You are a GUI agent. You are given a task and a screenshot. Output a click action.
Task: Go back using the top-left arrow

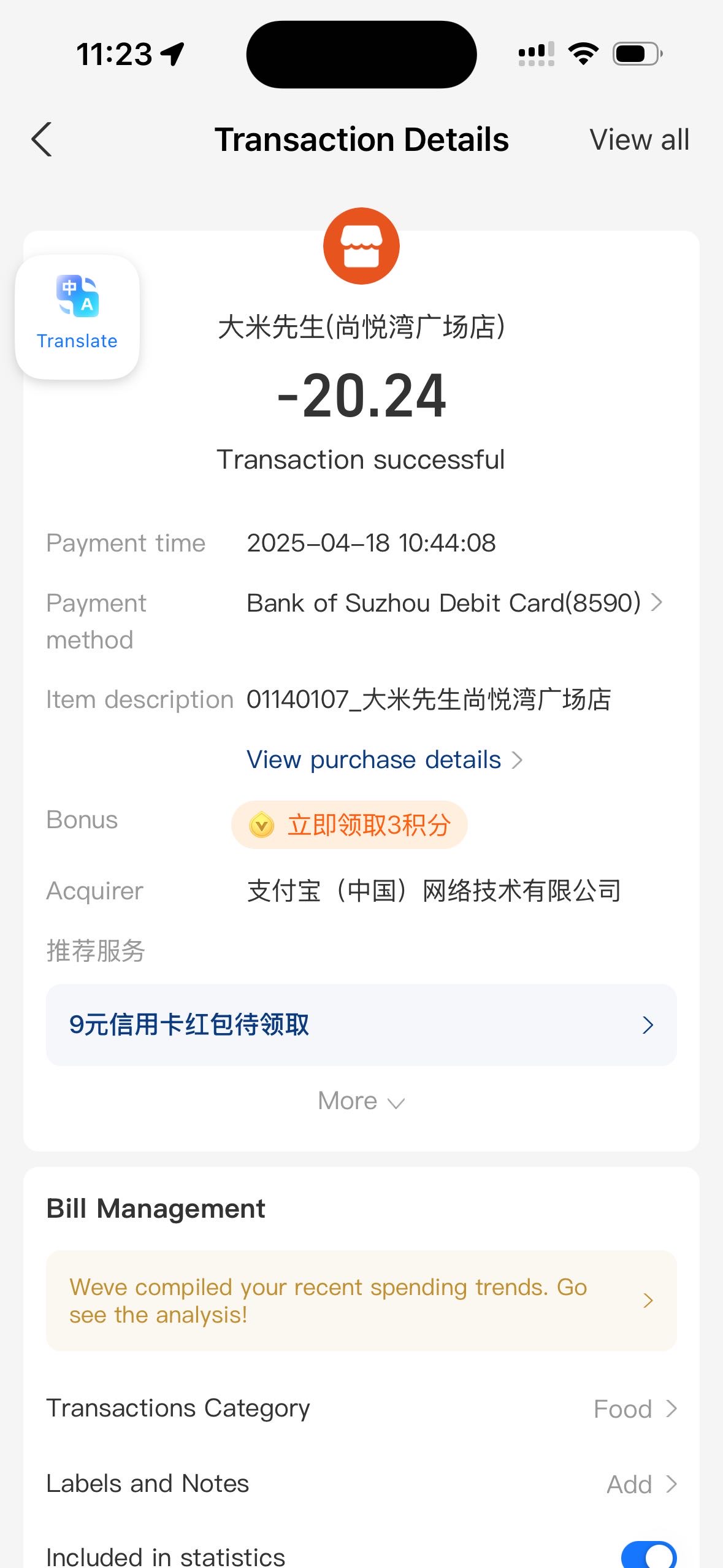point(42,139)
